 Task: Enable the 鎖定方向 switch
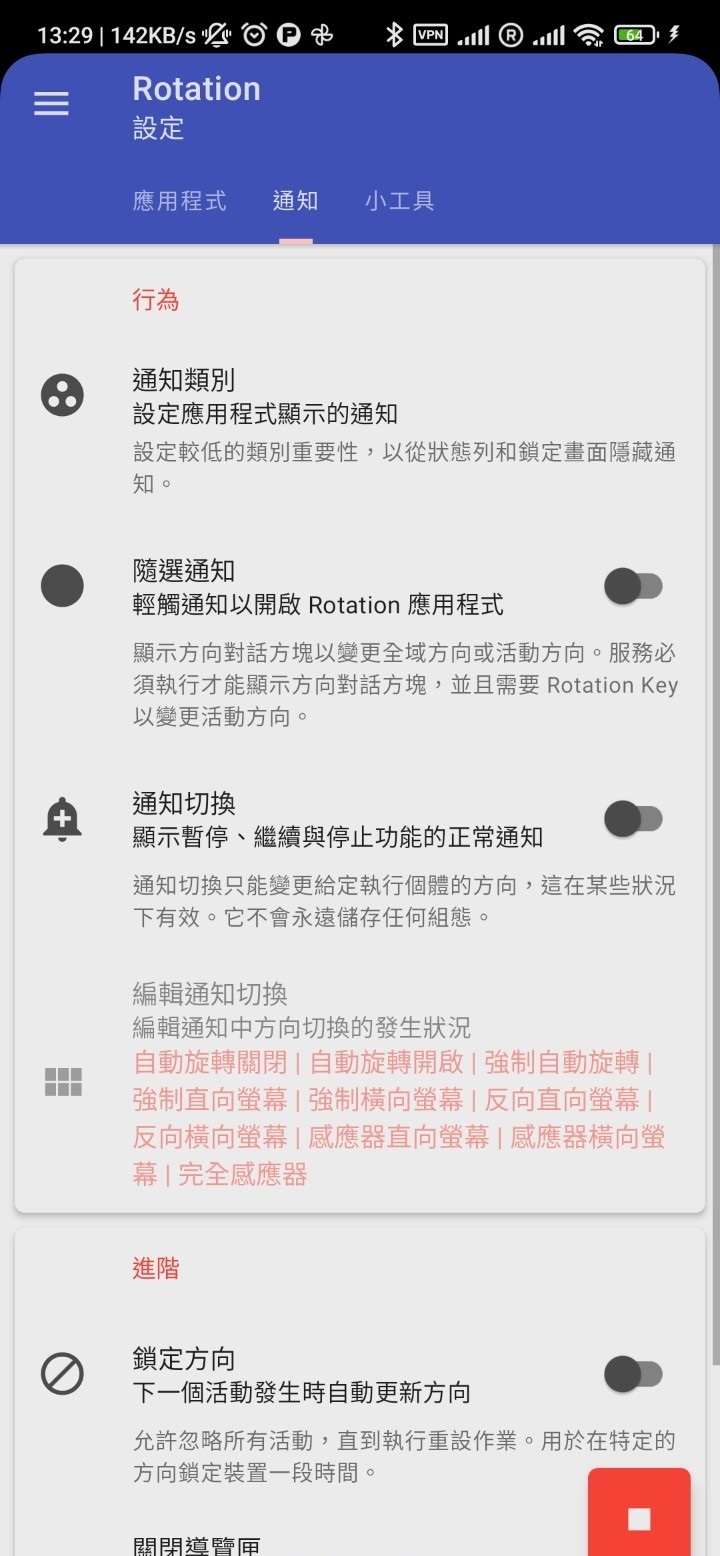pos(634,1373)
